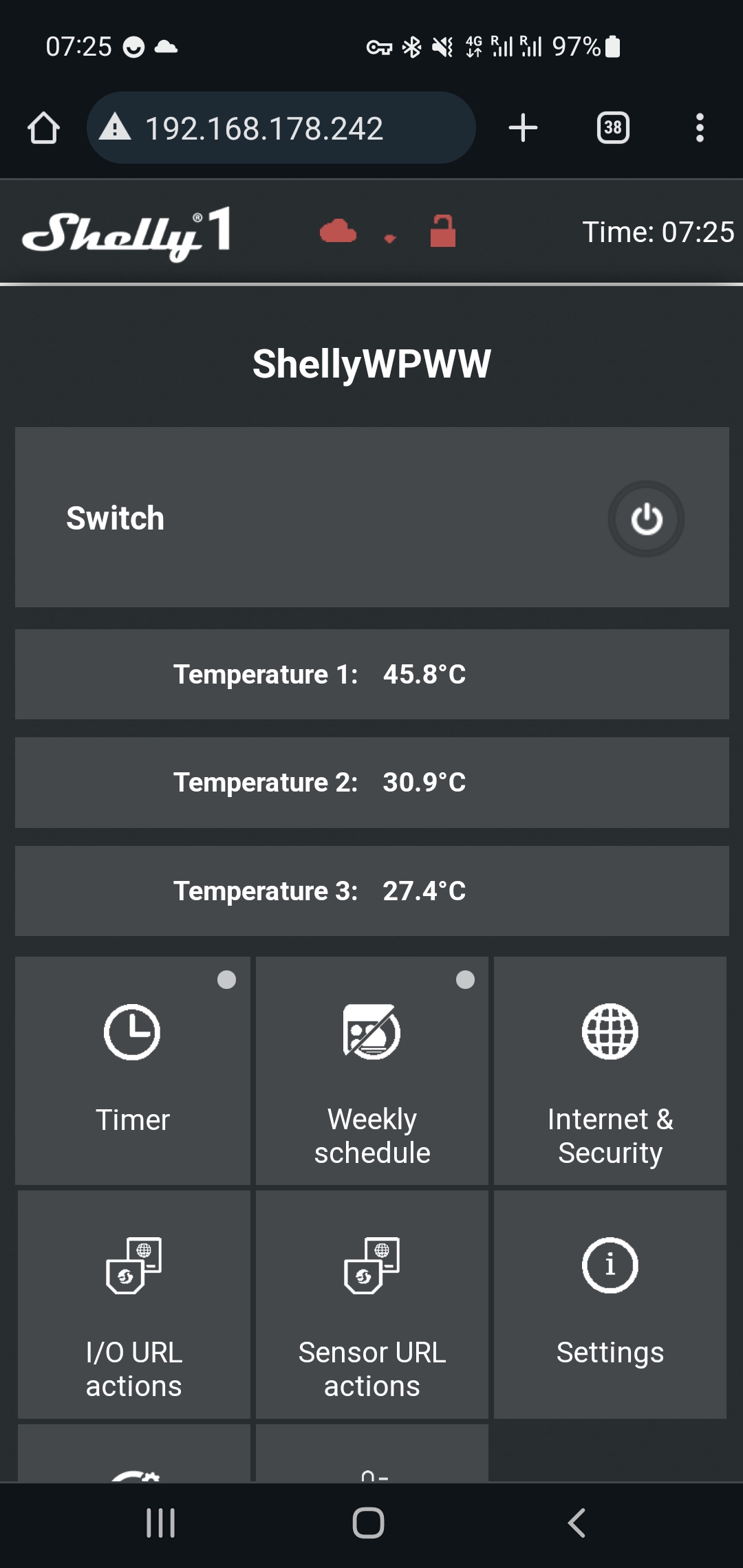Open the browser overflow menu
Image resolution: width=743 pixels, height=1568 pixels.
pyautogui.click(x=700, y=128)
